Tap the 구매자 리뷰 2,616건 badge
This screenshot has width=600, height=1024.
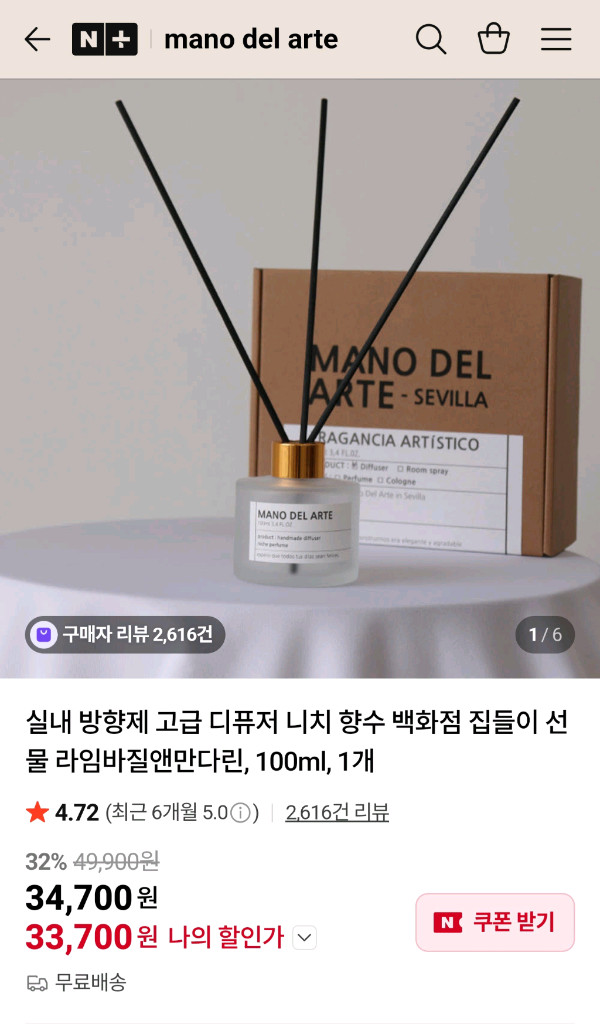[125, 634]
